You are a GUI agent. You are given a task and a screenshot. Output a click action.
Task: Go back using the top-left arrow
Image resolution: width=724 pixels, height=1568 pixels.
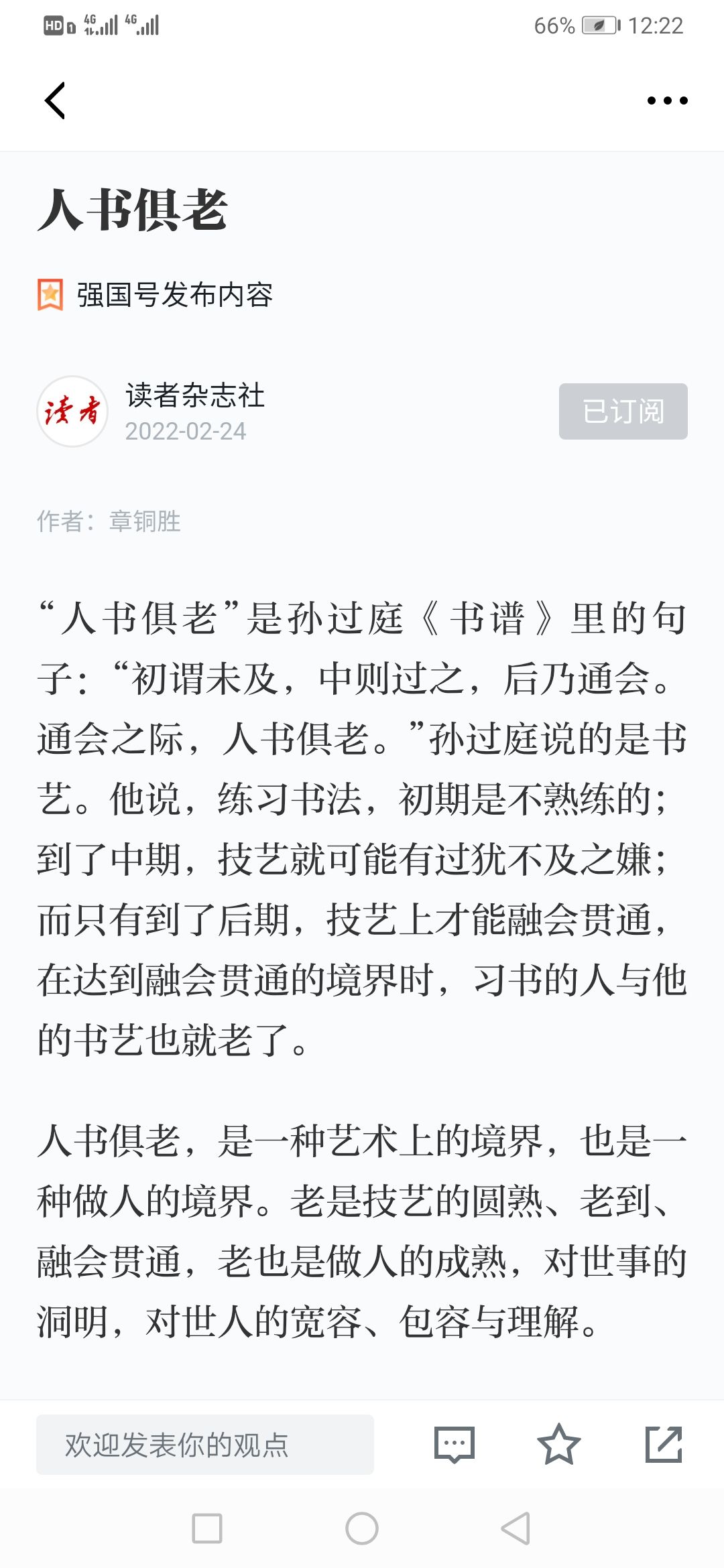click(55, 101)
